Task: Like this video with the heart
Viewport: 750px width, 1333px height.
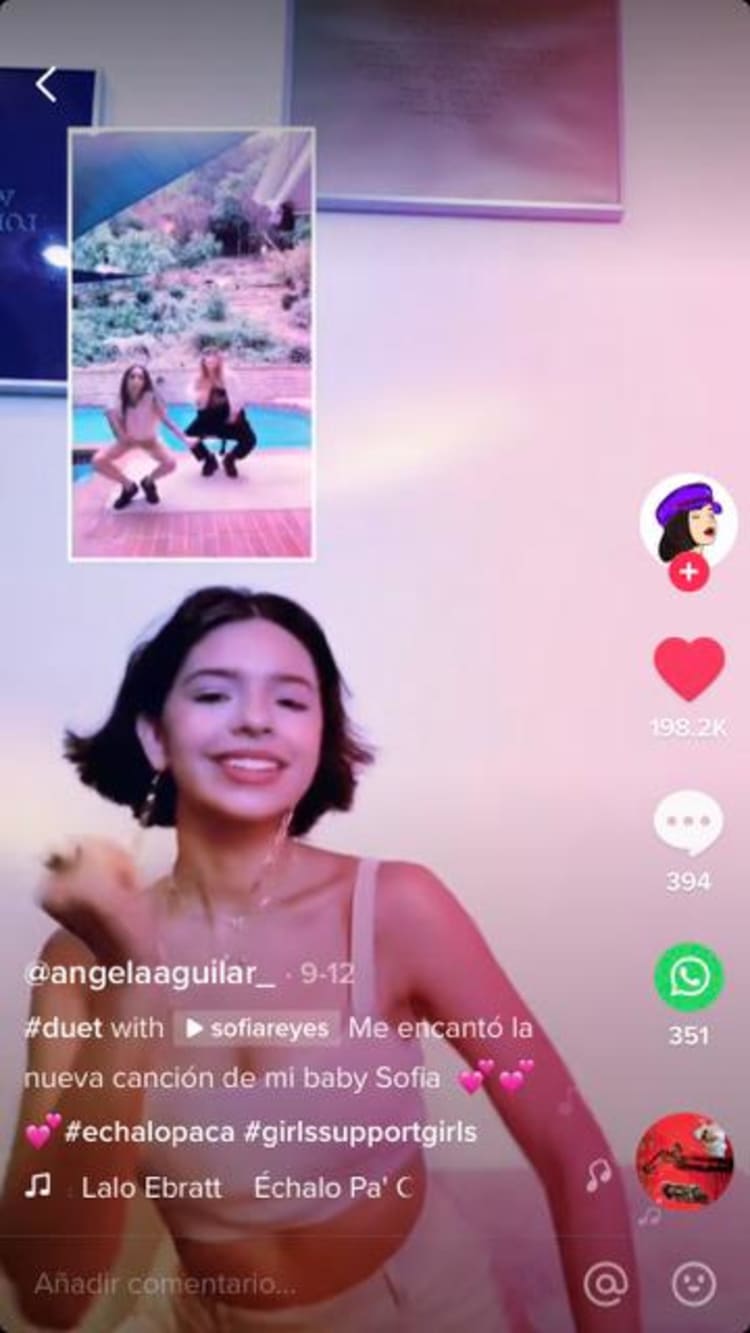Action: [x=689, y=668]
